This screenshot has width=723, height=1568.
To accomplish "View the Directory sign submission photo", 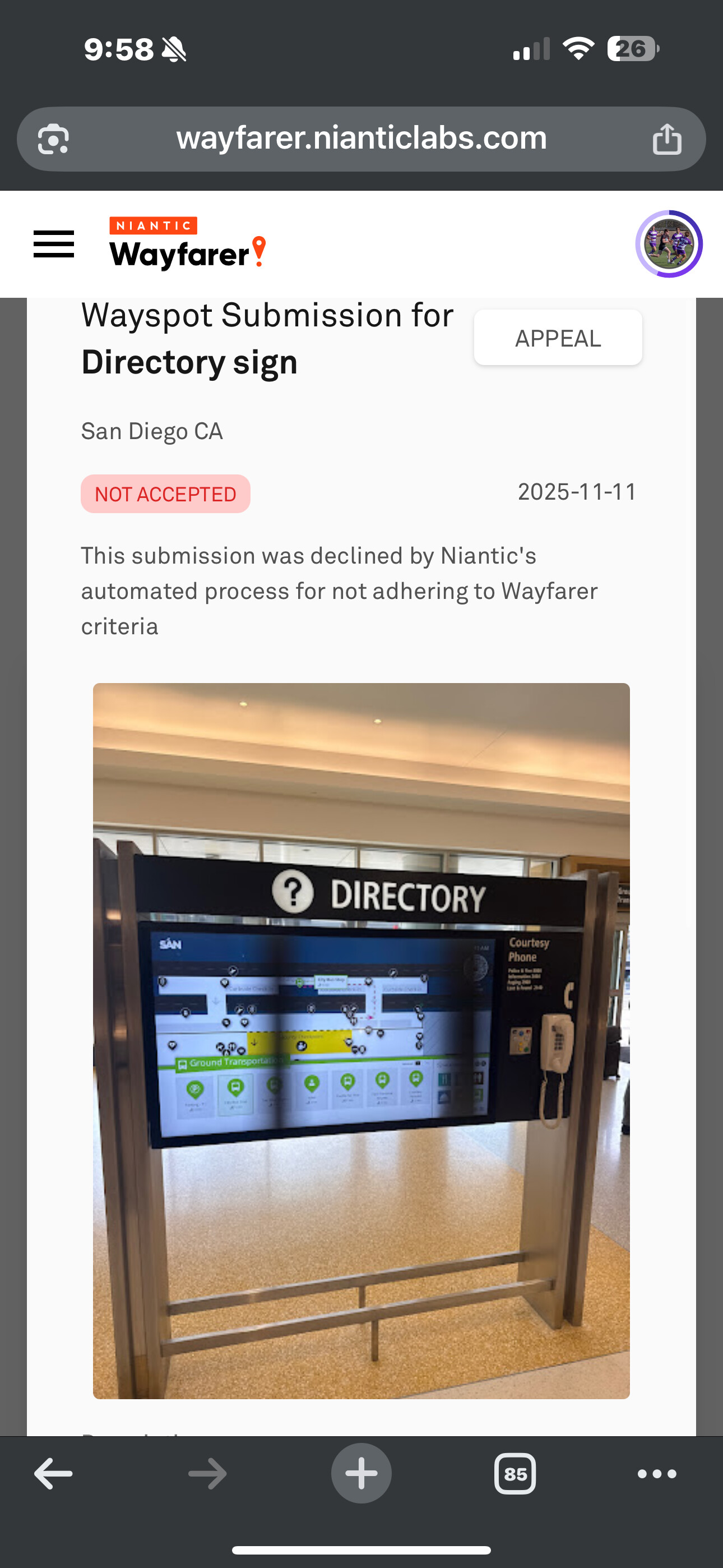I will 361,1041.
